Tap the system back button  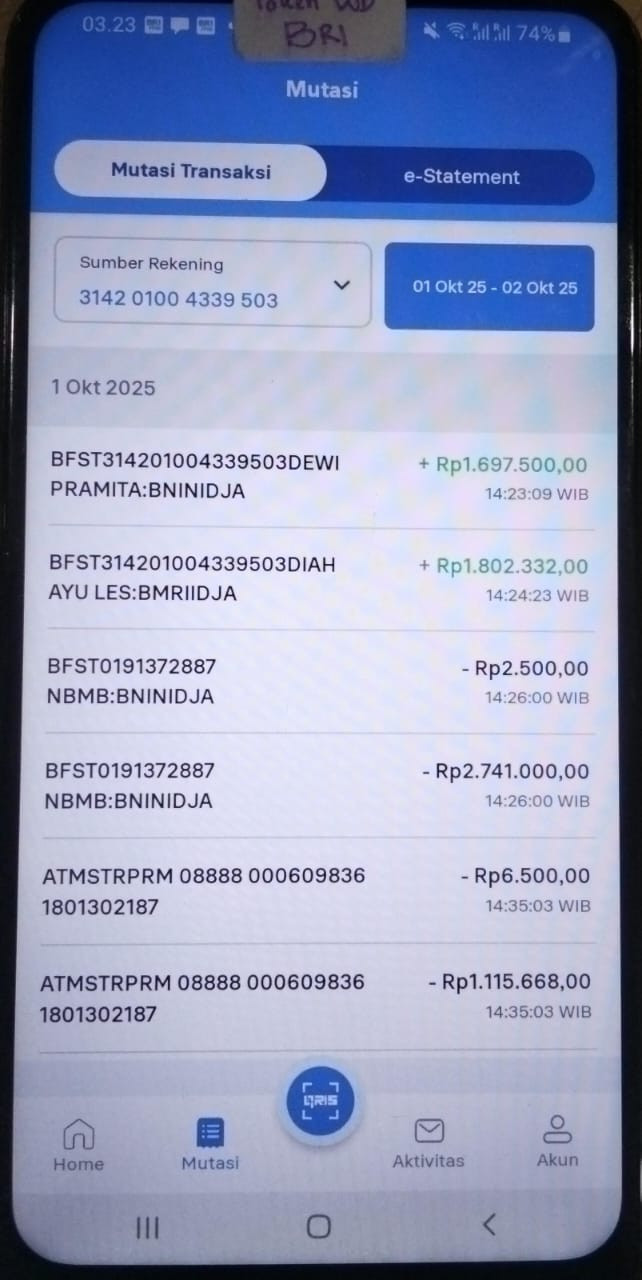point(488,1223)
